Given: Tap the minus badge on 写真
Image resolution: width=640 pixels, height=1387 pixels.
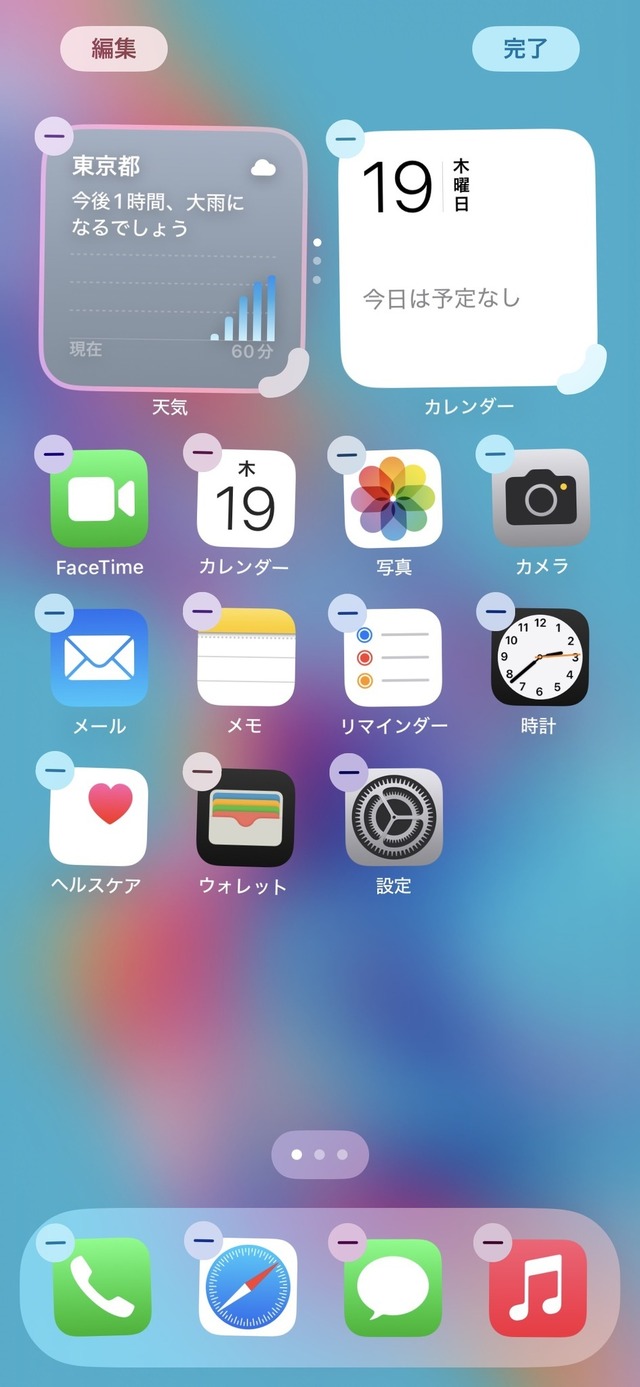Looking at the screenshot, I should coord(347,454).
